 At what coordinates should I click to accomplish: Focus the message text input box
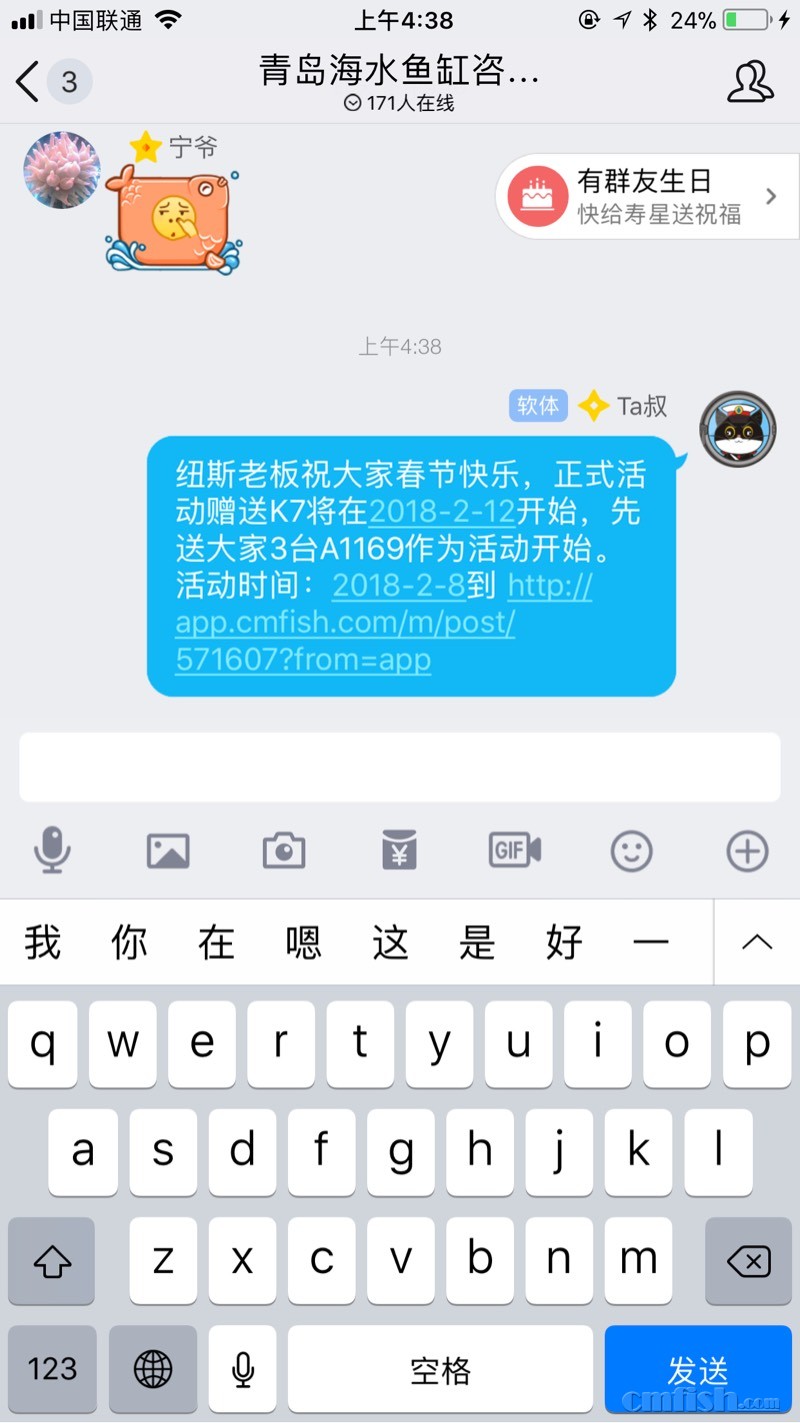[x=400, y=767]
